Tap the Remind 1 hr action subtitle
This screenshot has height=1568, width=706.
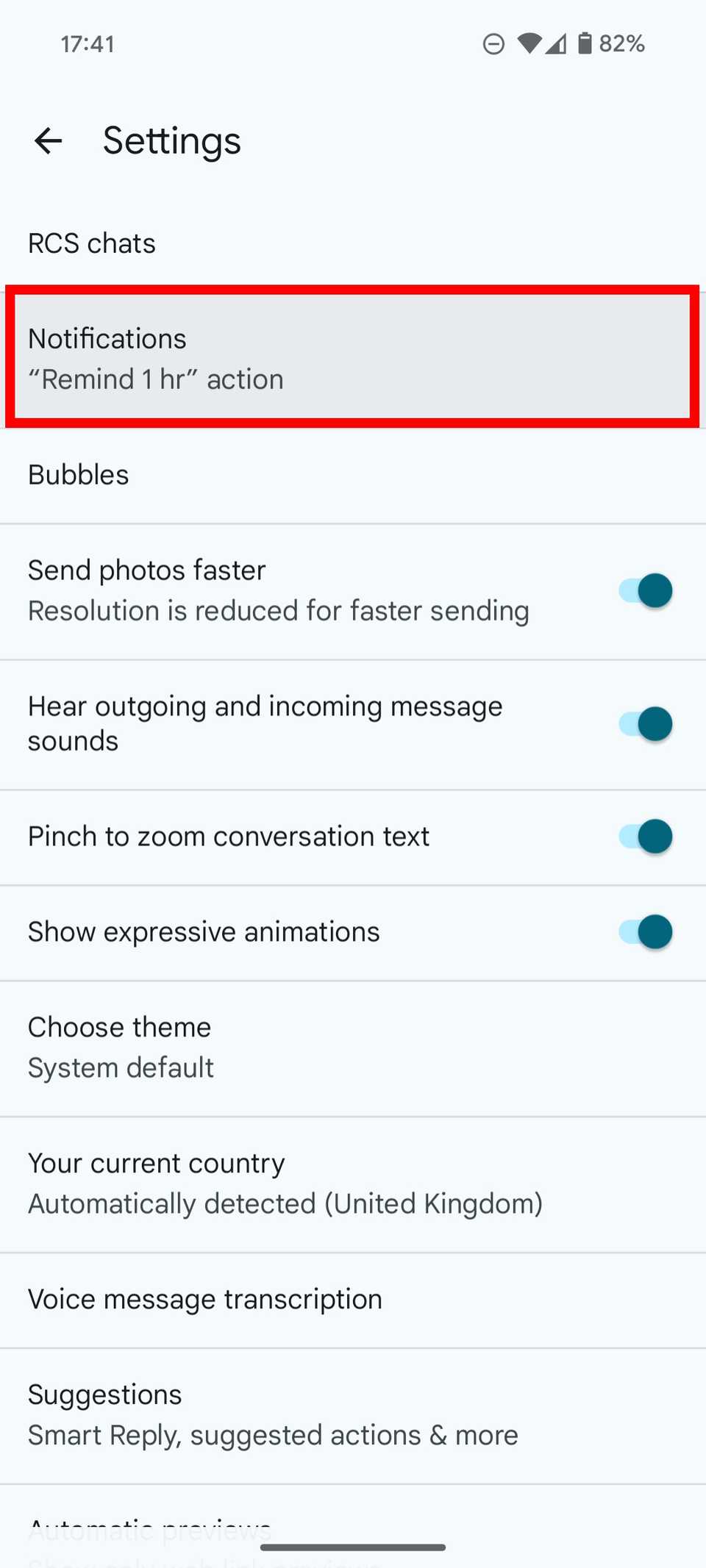tap(156, 379)
